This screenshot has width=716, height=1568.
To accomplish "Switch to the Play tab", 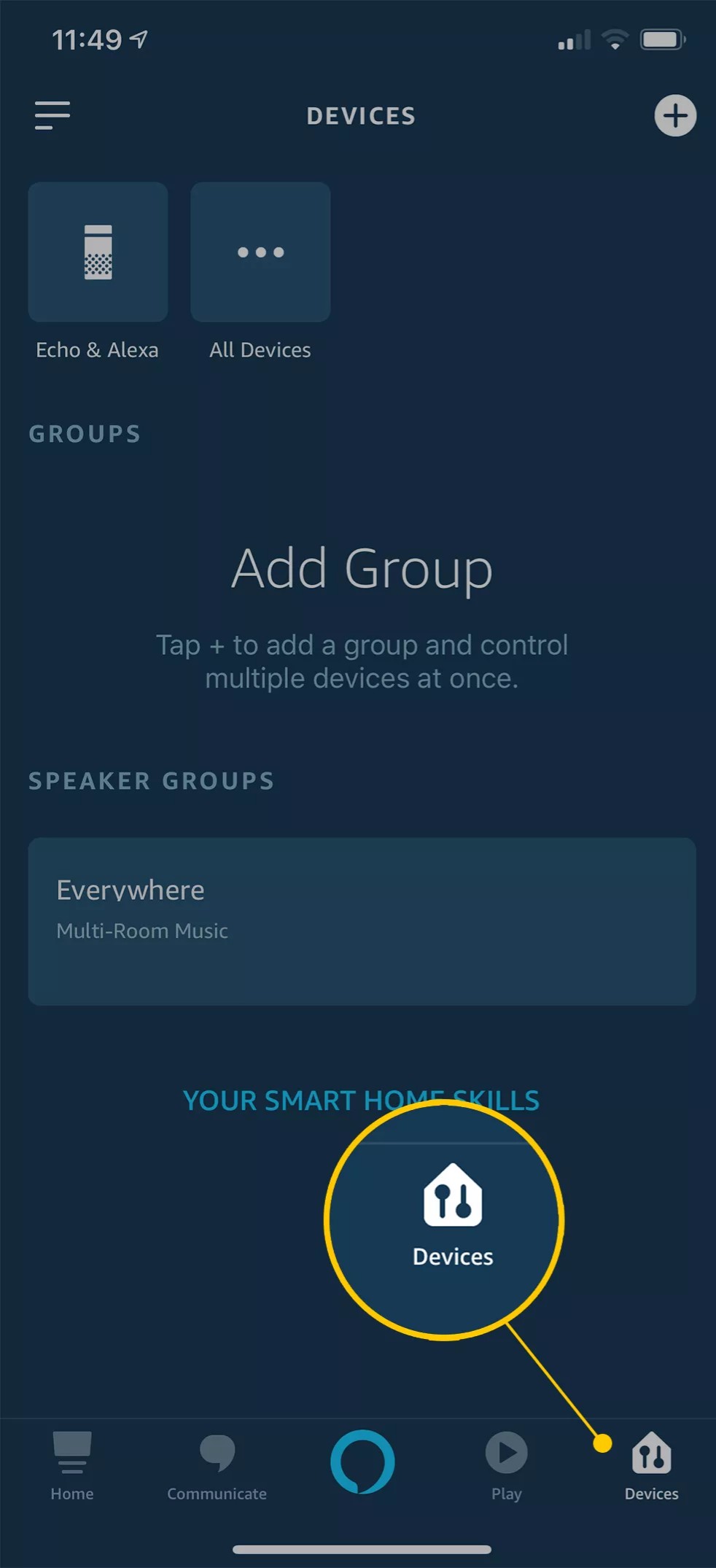I will [x=506, y=1464].
